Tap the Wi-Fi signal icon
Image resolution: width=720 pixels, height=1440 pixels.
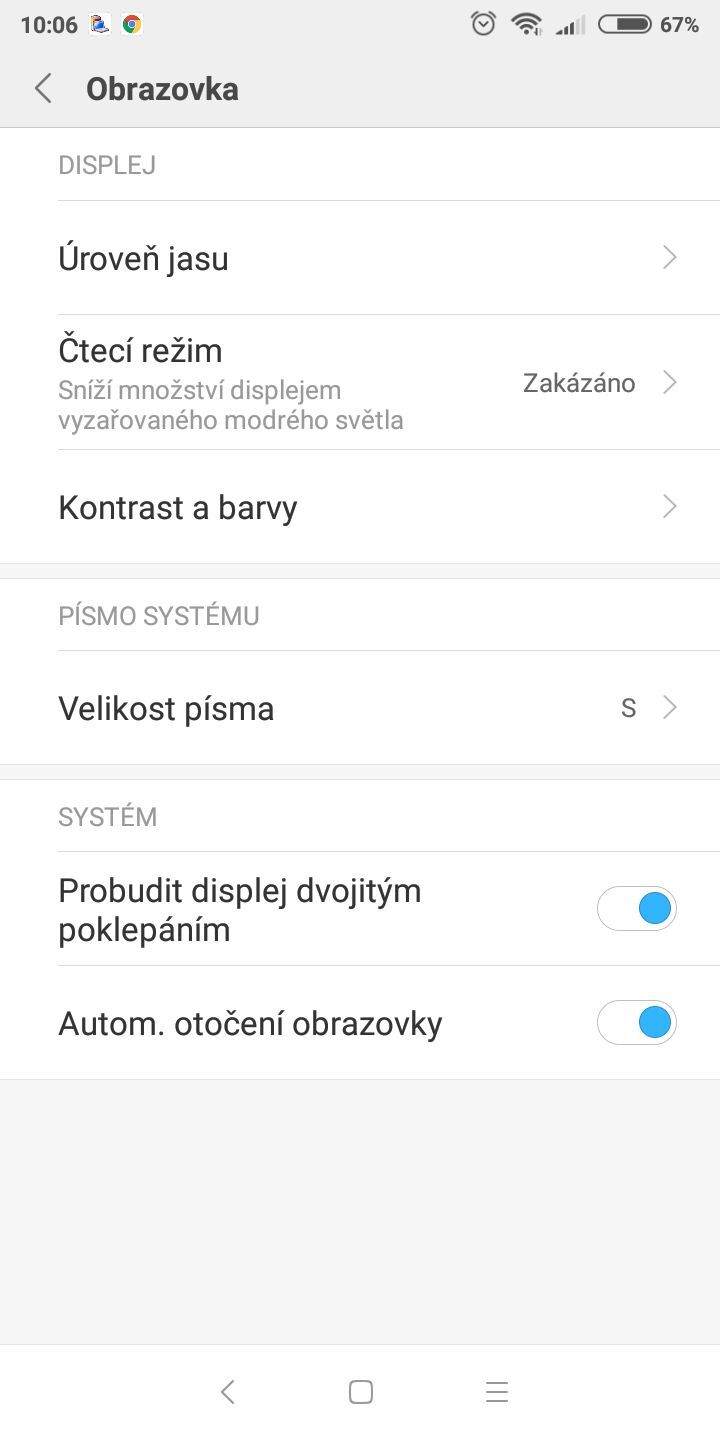coord(524,24)
